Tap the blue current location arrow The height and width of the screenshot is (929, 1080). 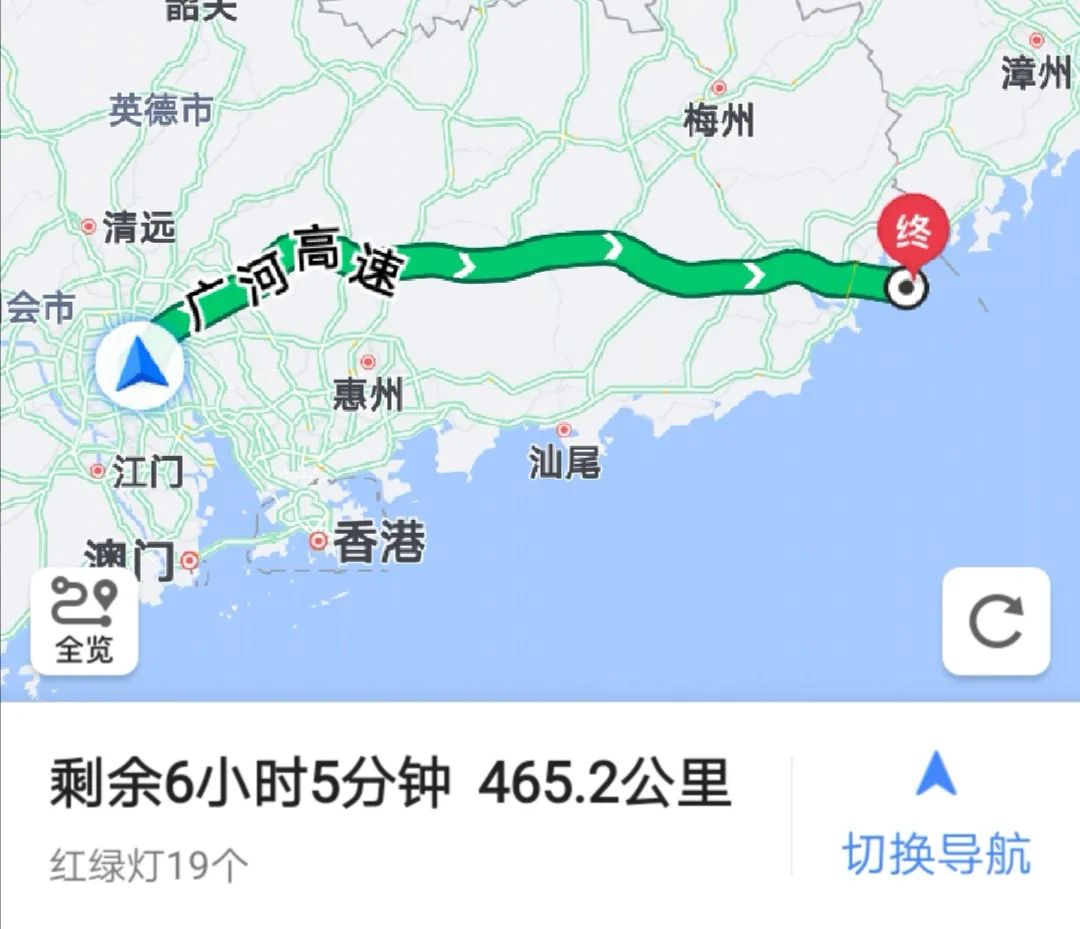pos(142,367)
